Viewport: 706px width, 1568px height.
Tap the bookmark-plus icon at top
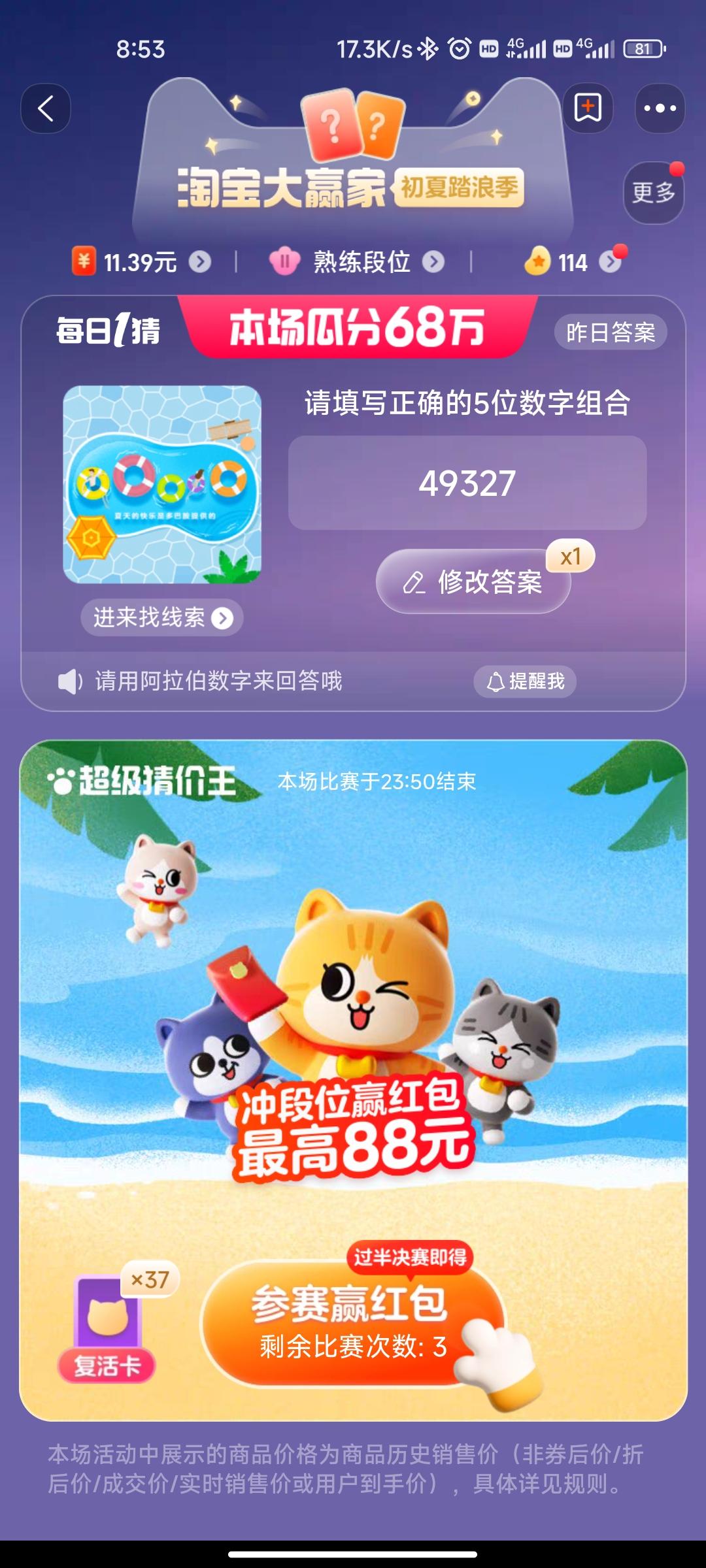point(588,108)
